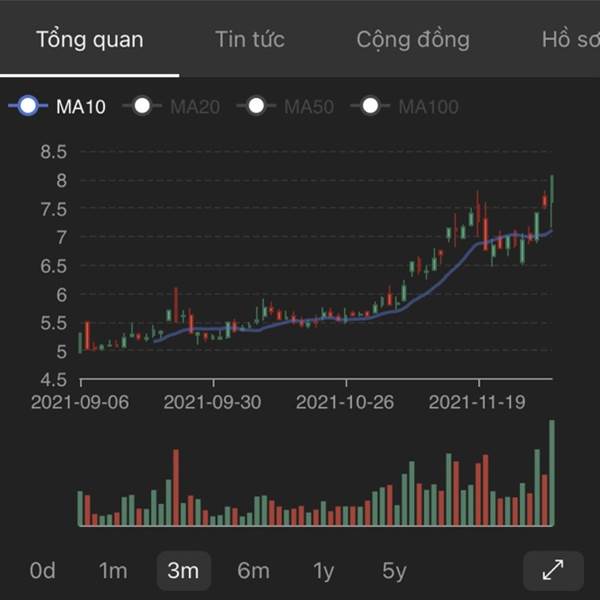Show the 5y chart range
The height and width of the screenshot is (600, 600).
[394, 571]
